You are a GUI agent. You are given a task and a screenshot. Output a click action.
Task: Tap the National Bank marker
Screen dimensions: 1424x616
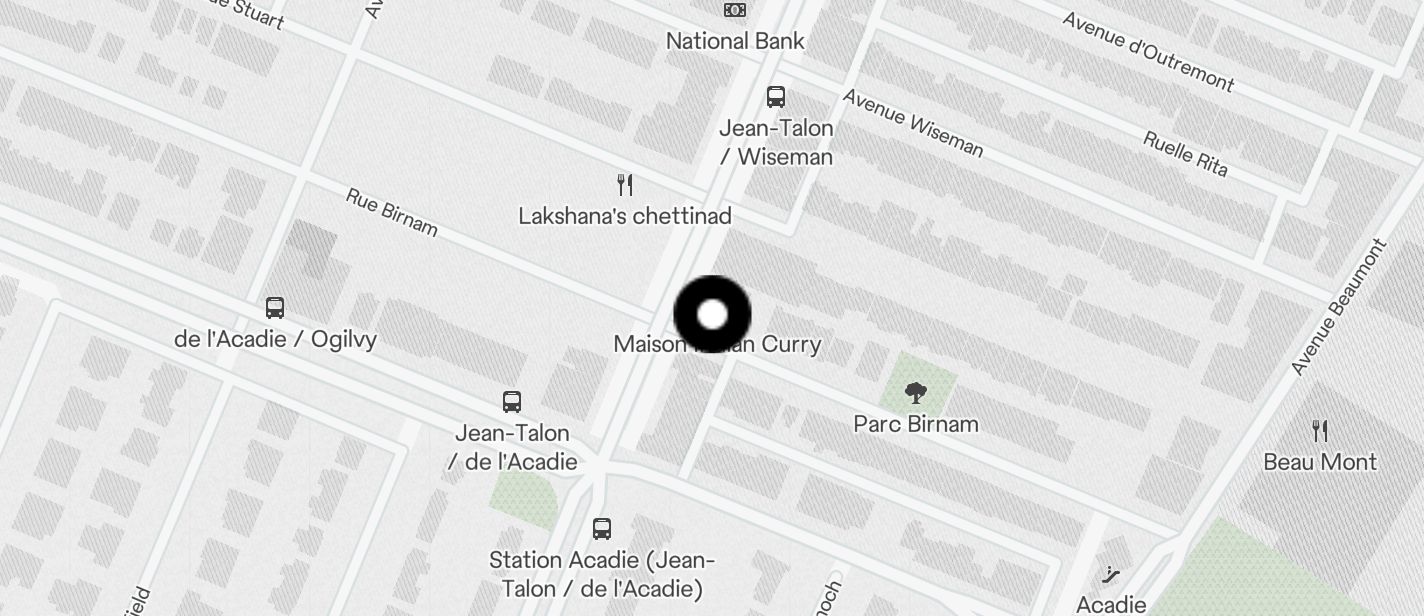click(x=734, y=11)
